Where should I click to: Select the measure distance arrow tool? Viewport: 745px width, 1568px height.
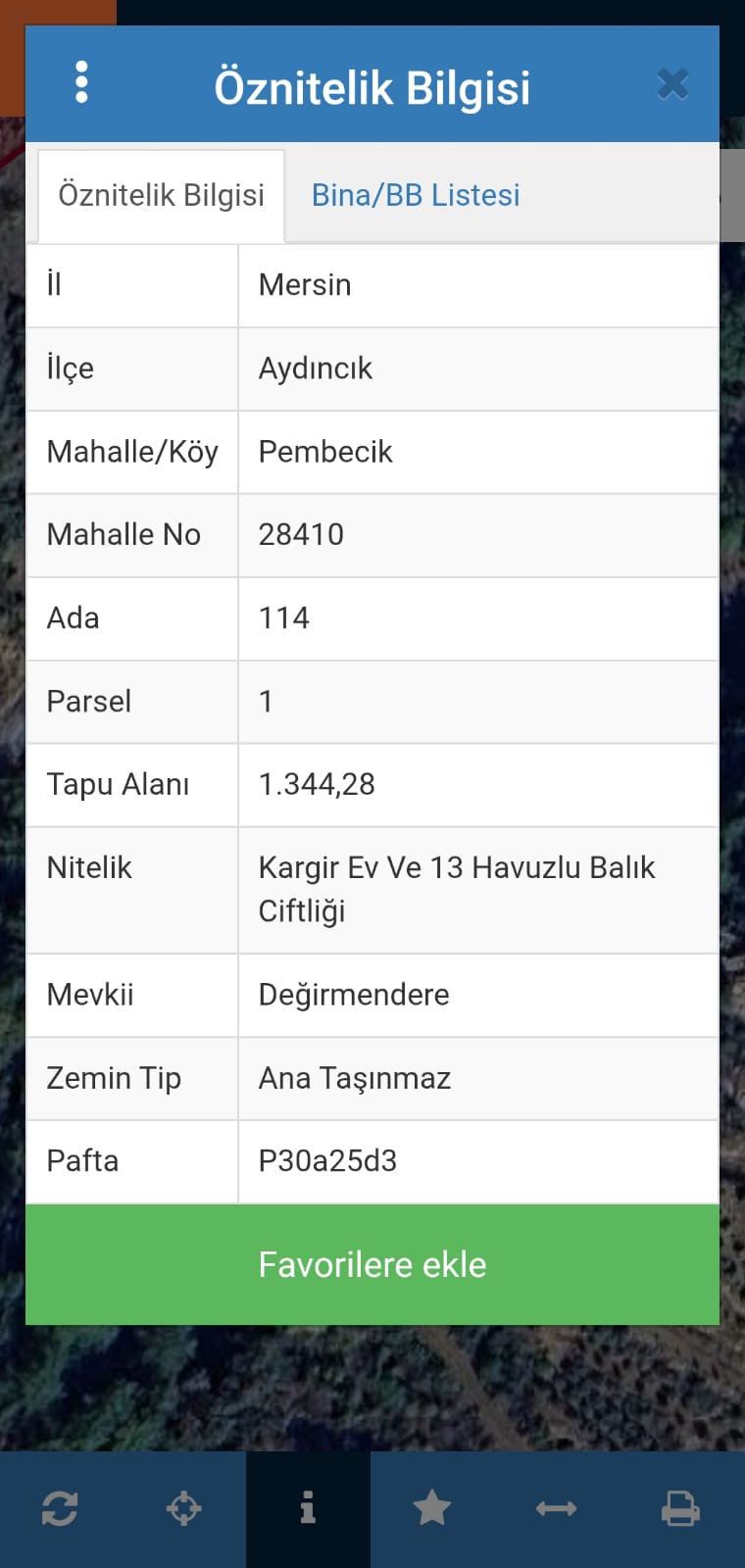pyautogui.click(x=556, y=1508)
